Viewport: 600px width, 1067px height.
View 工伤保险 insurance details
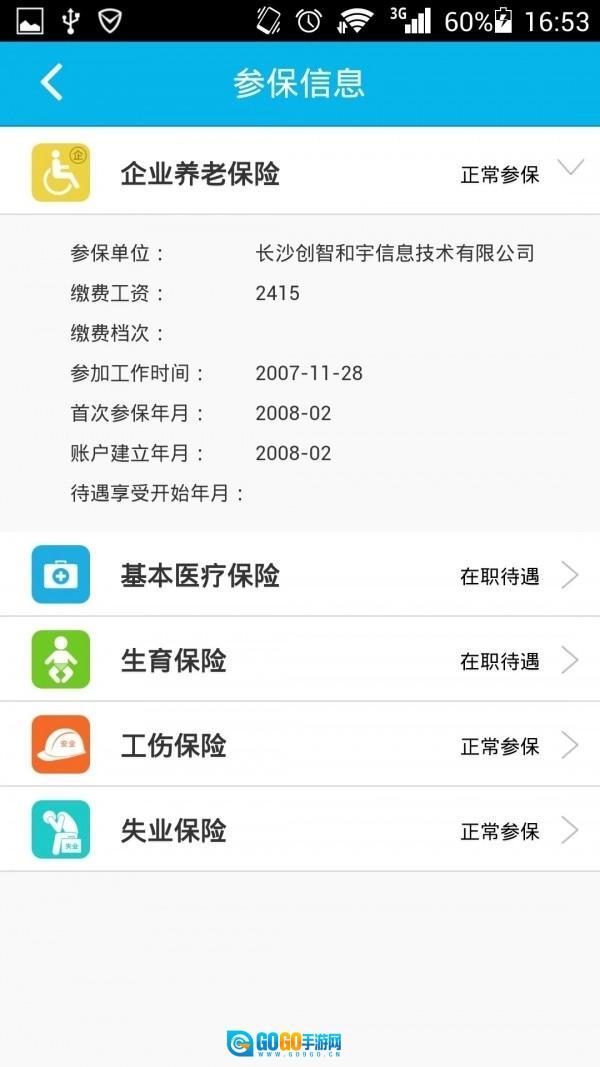(300, 745)
